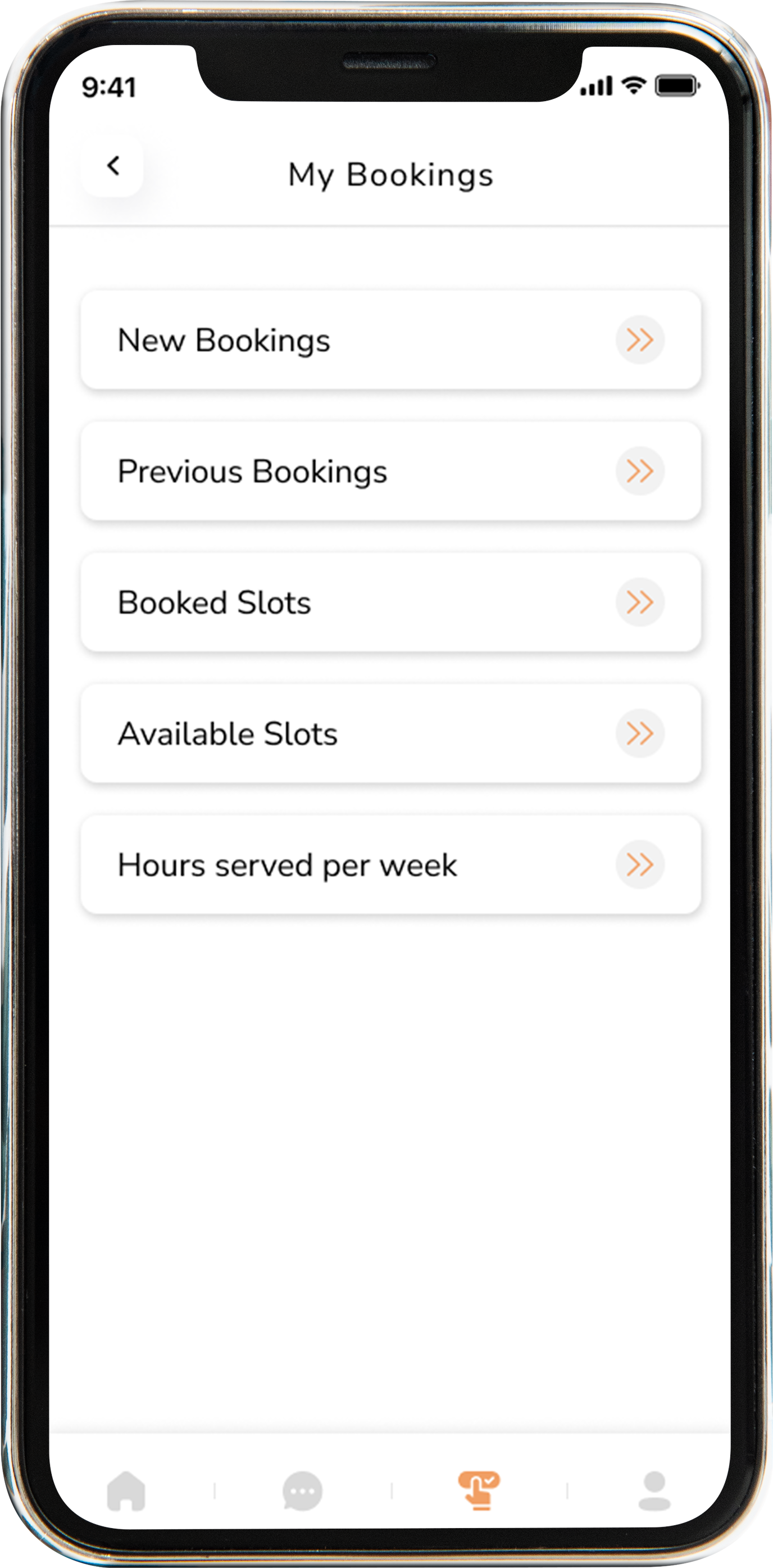
Task: View Available Slots
Action: pyautogui.click(x=391, y=733)
